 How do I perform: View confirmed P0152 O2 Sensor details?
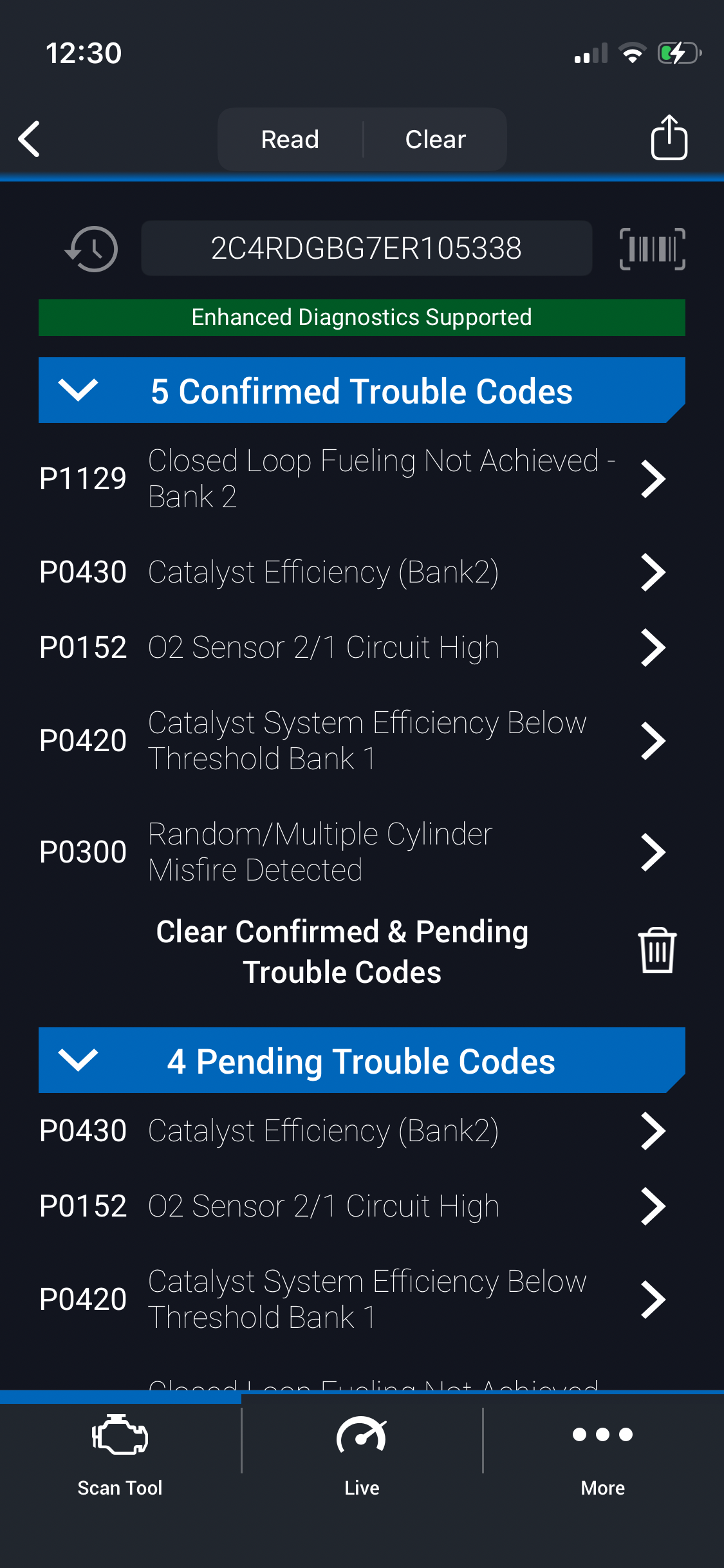(351, 647)
